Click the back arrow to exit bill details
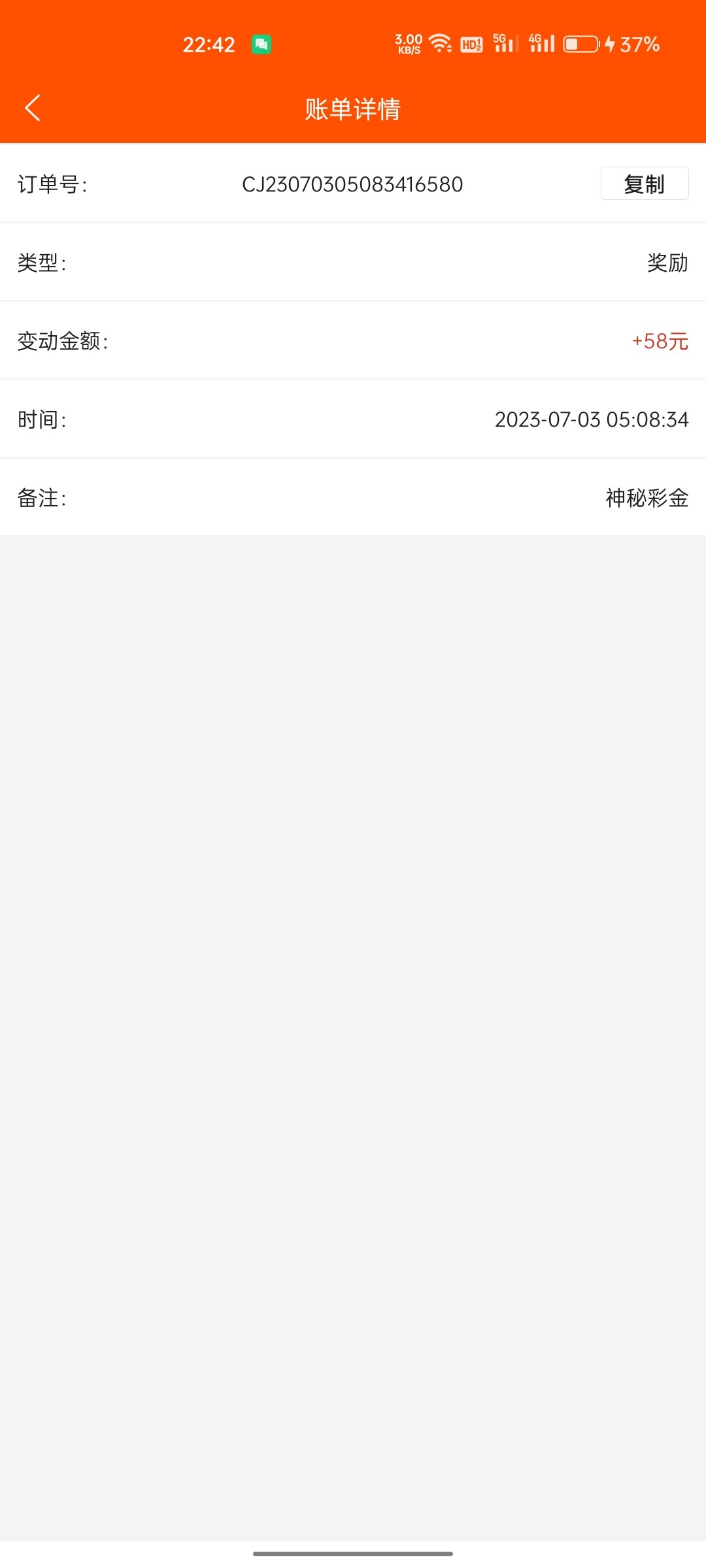Viewport: 706px width, 1568px height. [33, 108]
